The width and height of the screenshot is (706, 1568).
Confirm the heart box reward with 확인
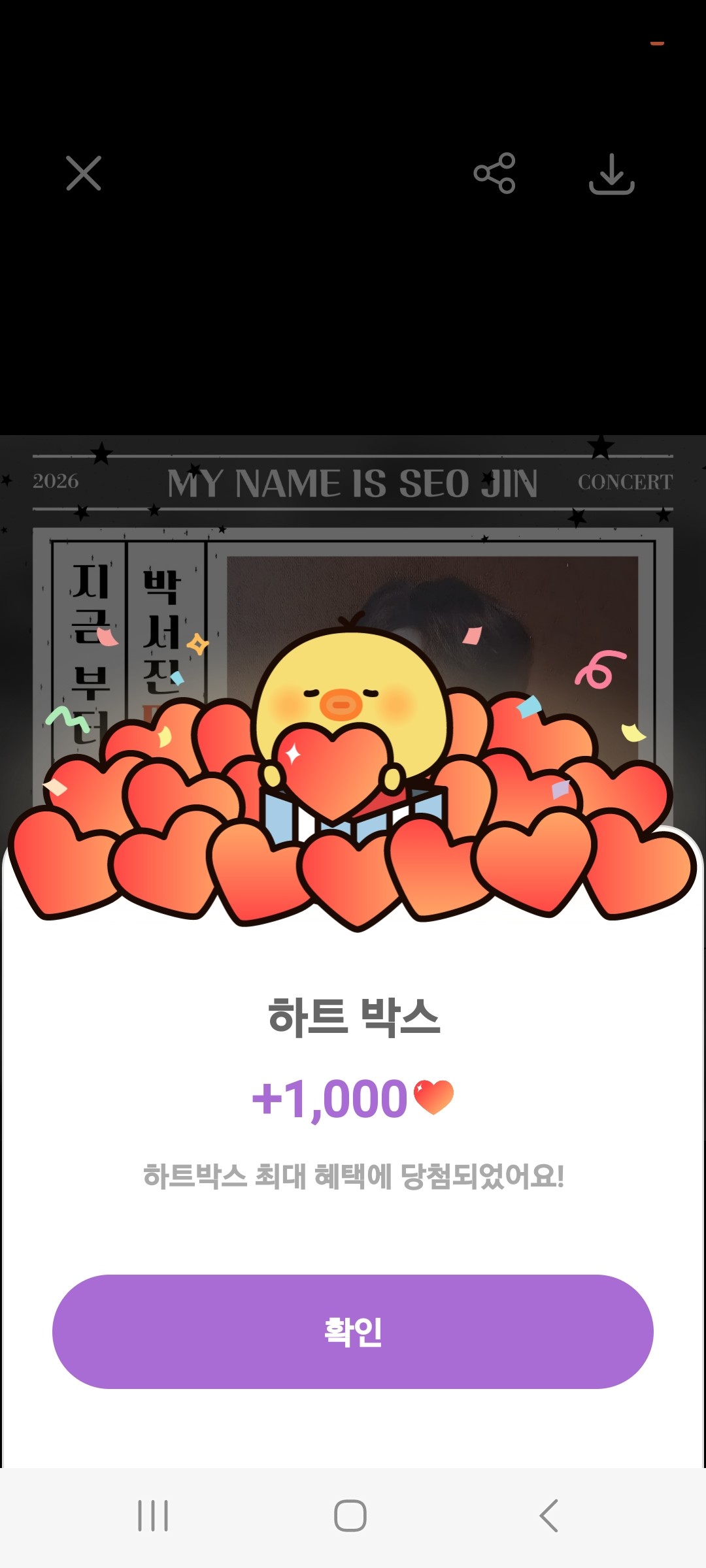pos(353,1331)
